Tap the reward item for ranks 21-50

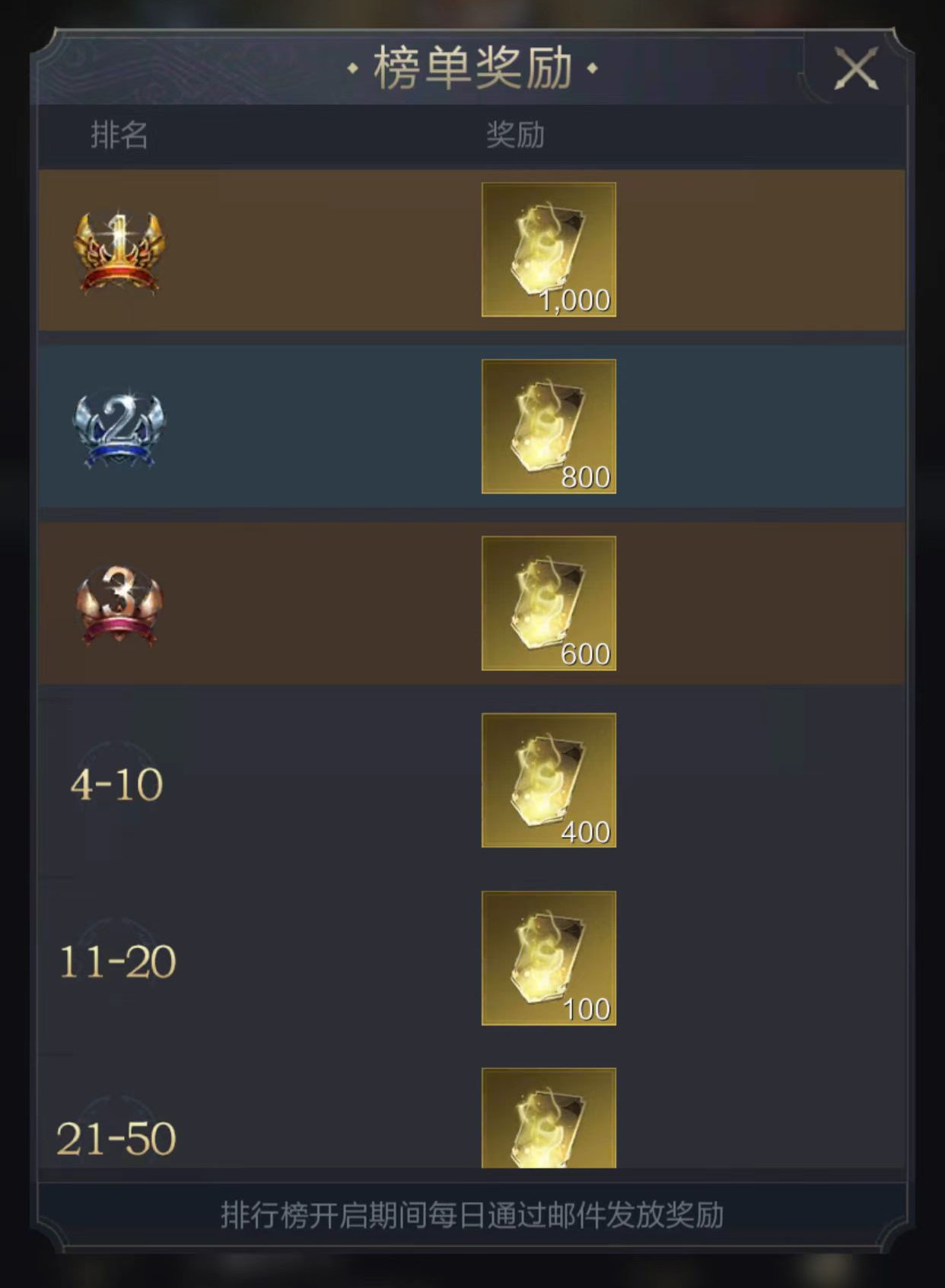549,1118
